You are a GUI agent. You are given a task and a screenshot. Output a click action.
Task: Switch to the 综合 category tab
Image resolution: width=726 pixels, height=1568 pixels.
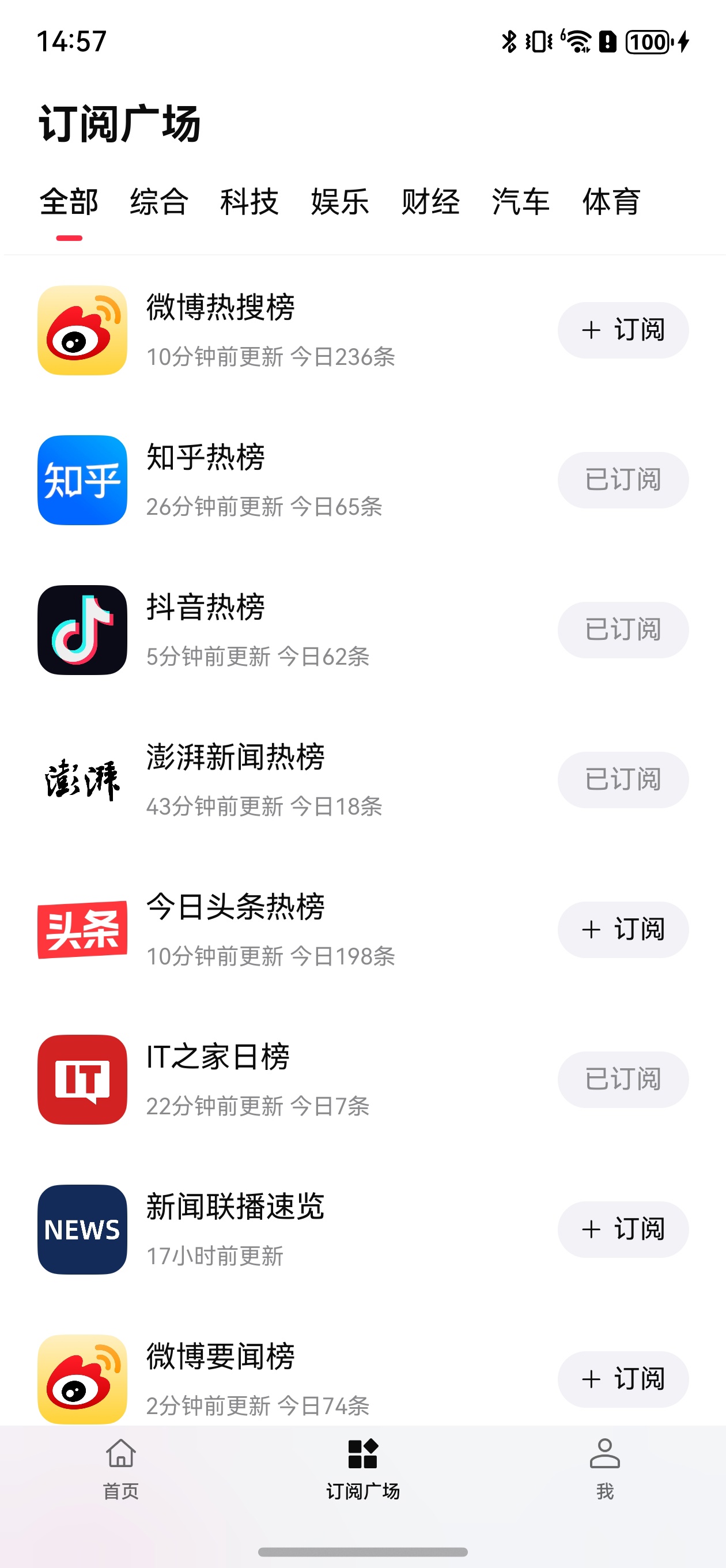pos(159,202)
